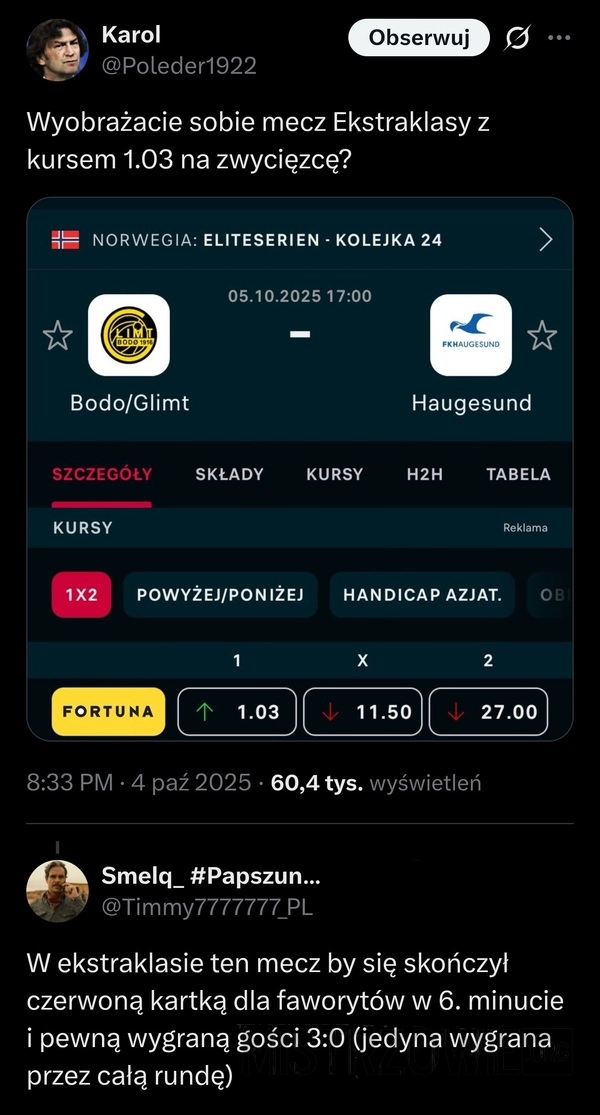
Task: Open the Bodo/Glimt vs Haugesund image attachment
Action: coord(300,469)
